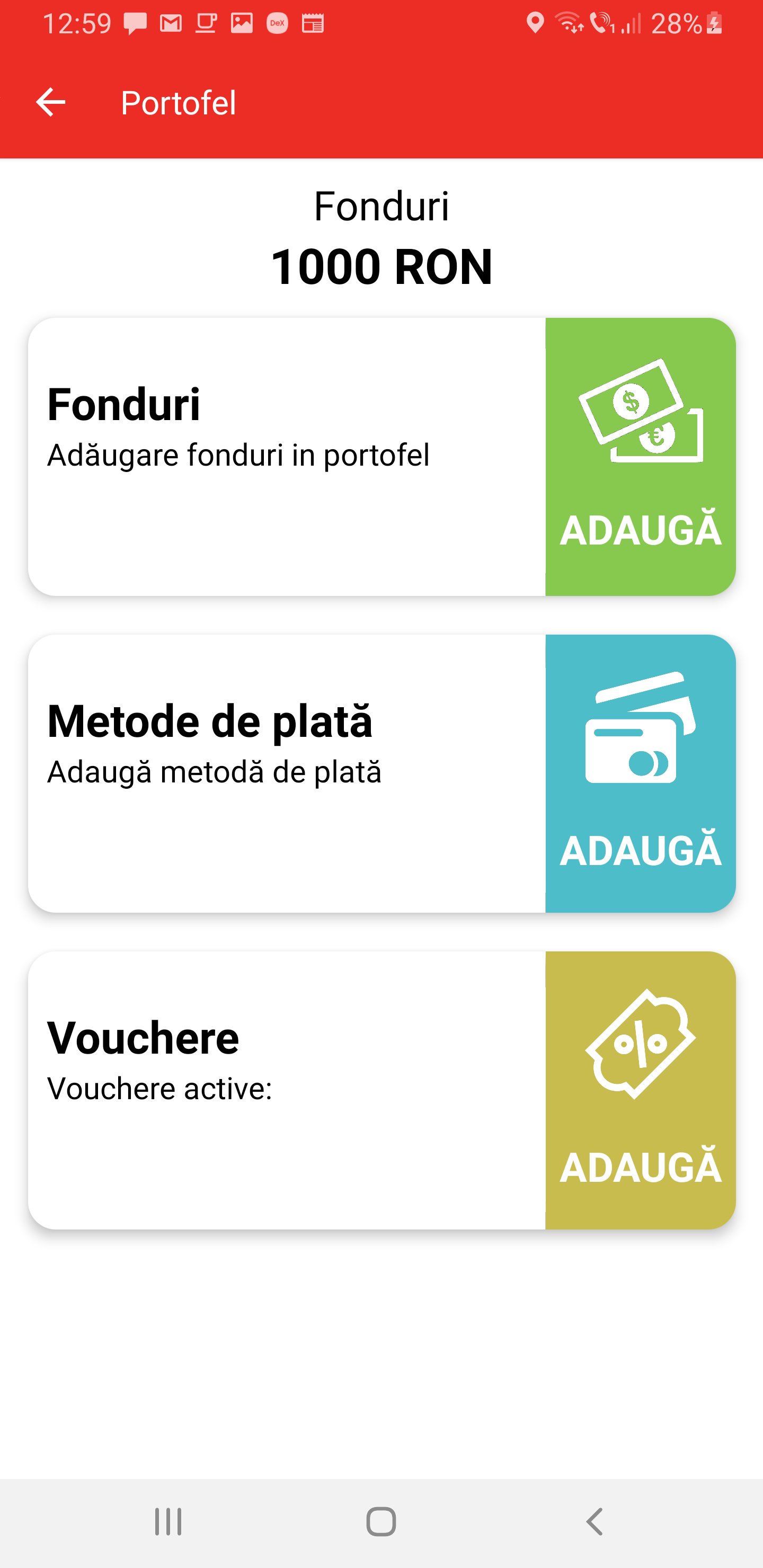This screenshot has height=1568, width=763.
Task: Add a voucher with the yellow ADAUGĂ
Action: point(640,1090)
